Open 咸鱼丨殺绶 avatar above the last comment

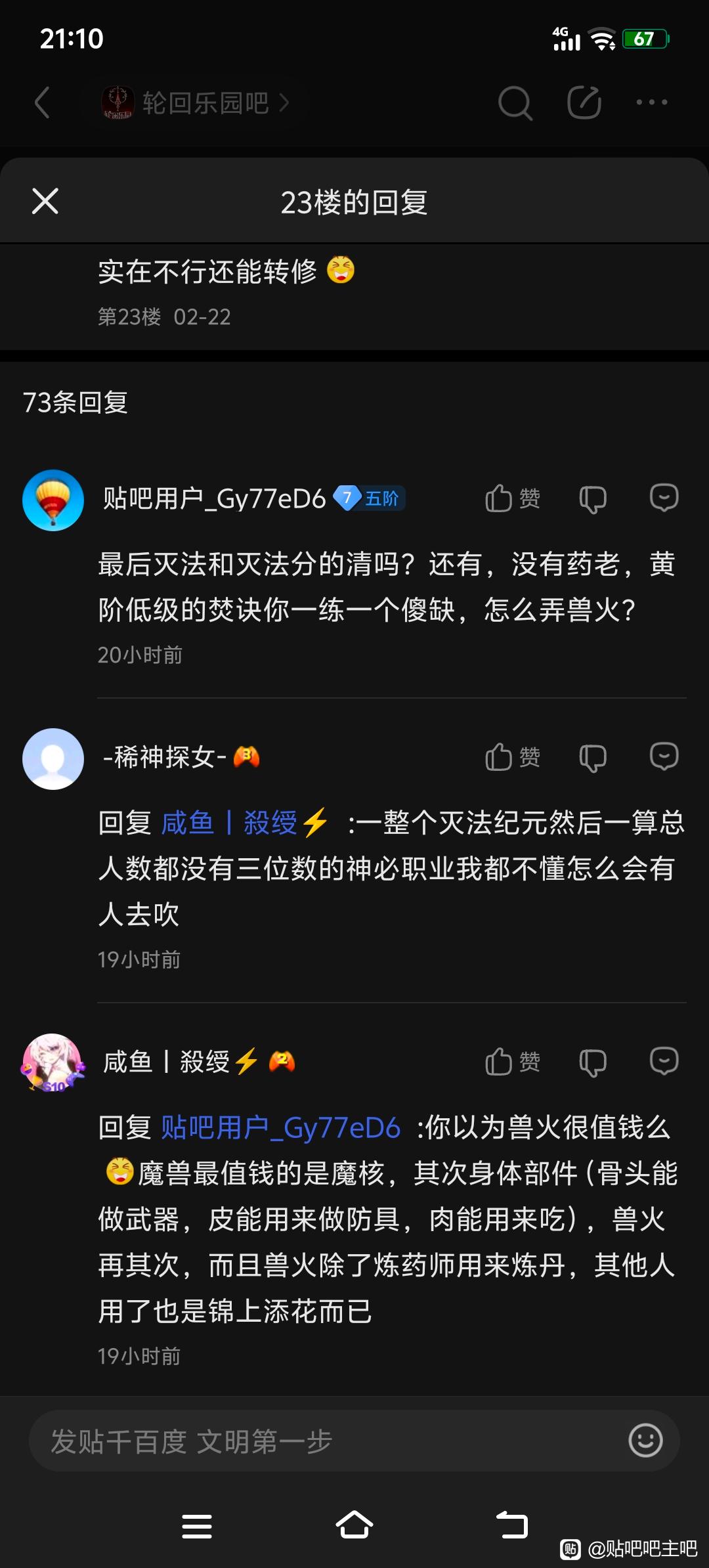point(53,1063)
